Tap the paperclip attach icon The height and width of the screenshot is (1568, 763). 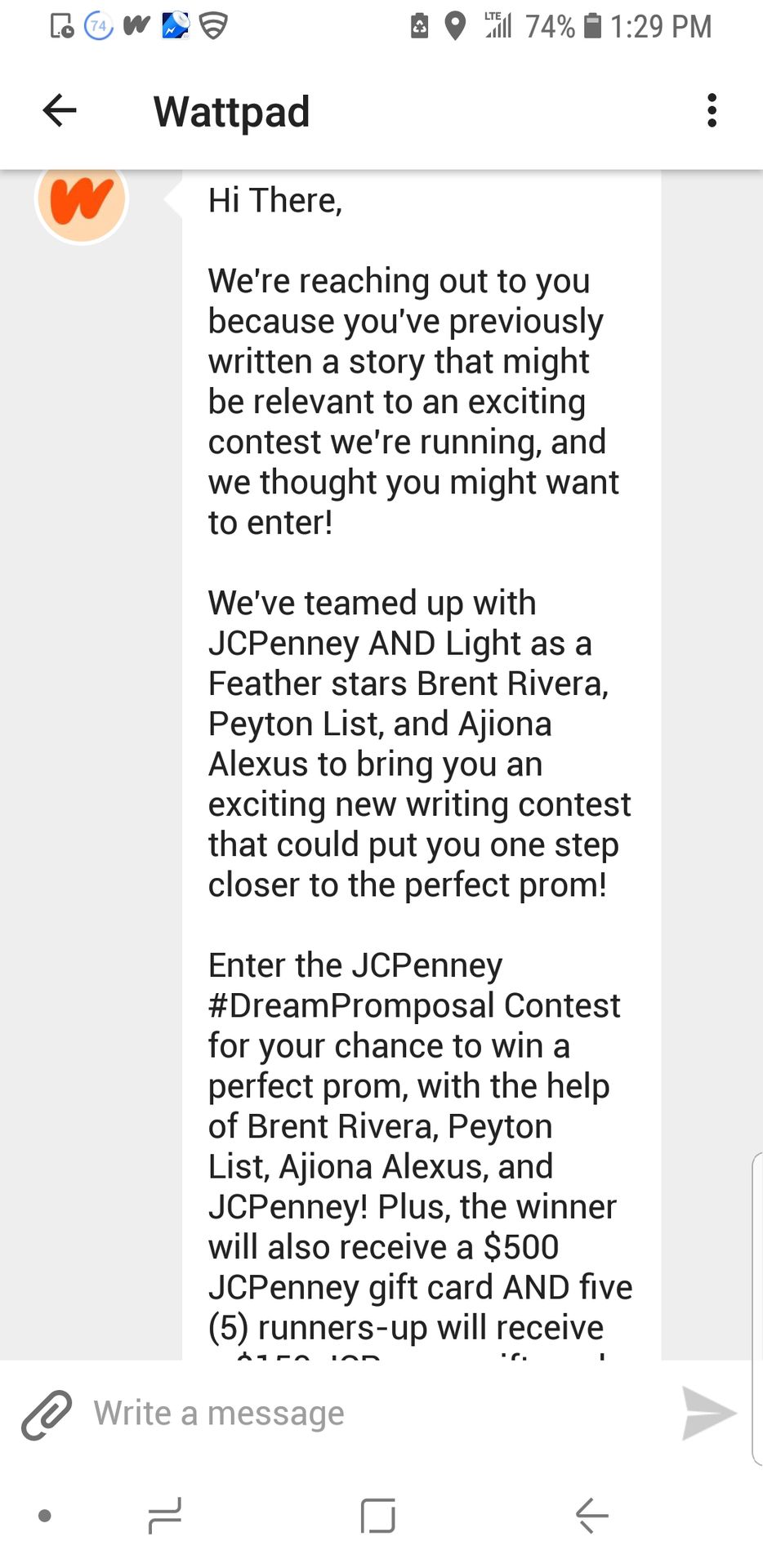tap(47, 1414)
